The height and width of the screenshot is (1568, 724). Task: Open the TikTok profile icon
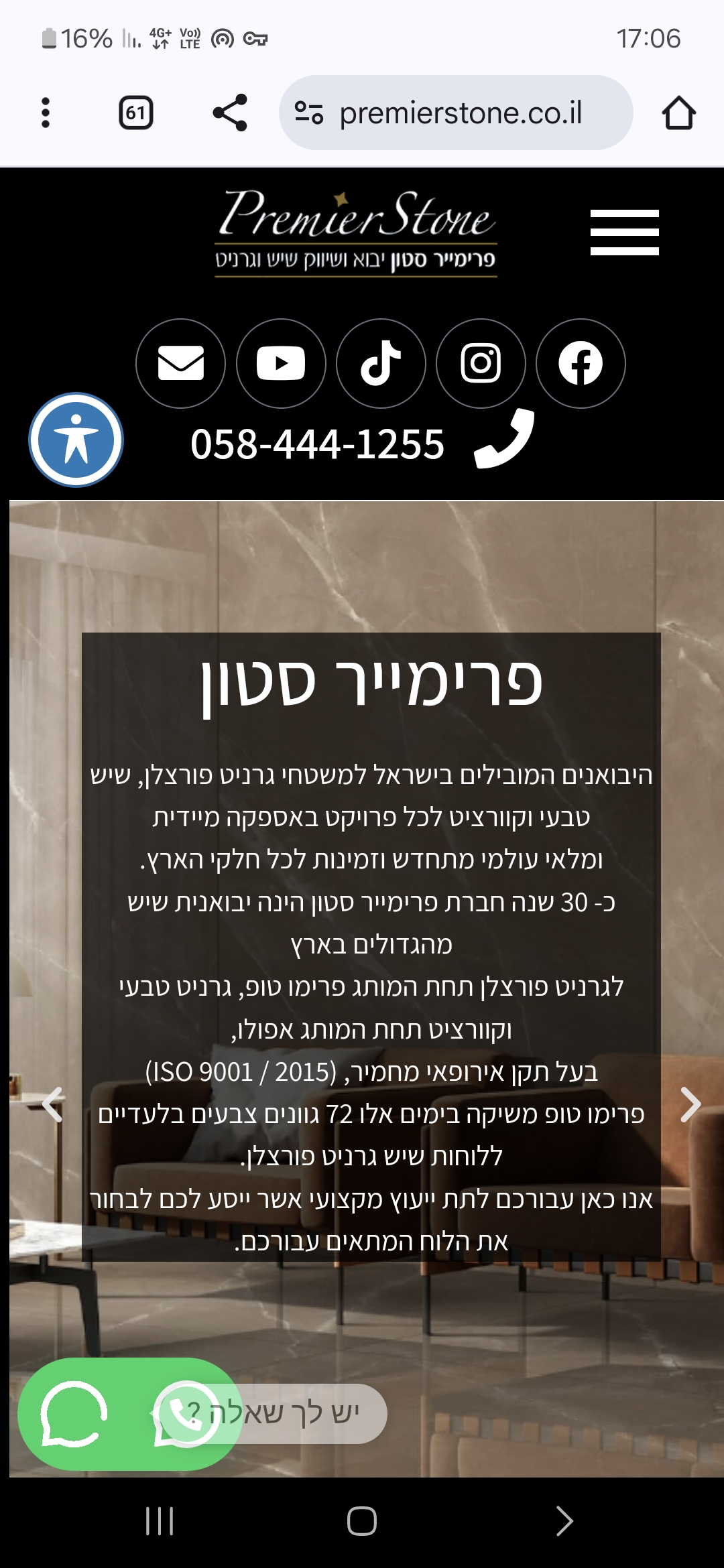pyautogui.click(x=381, y=363)
